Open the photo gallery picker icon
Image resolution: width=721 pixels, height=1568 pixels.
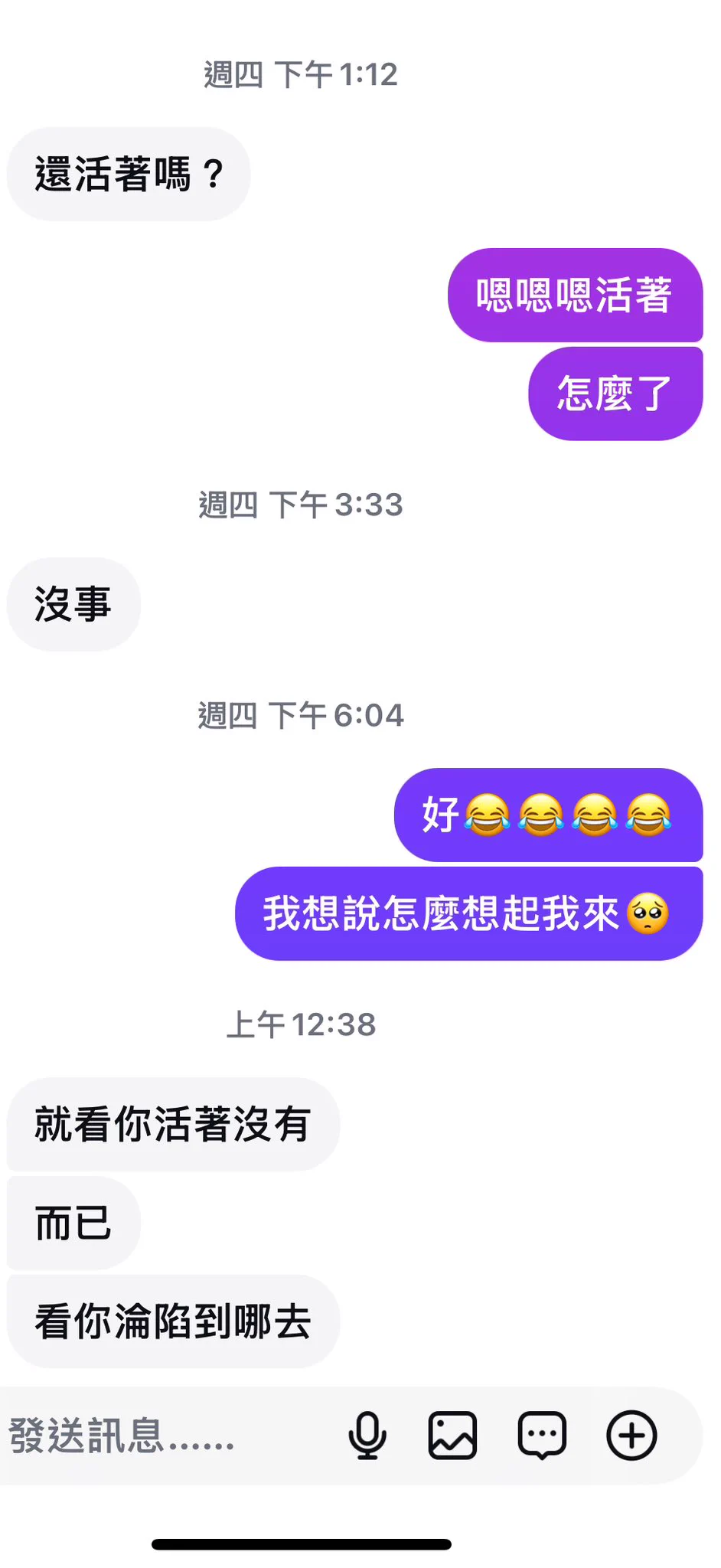(452, 1436)
